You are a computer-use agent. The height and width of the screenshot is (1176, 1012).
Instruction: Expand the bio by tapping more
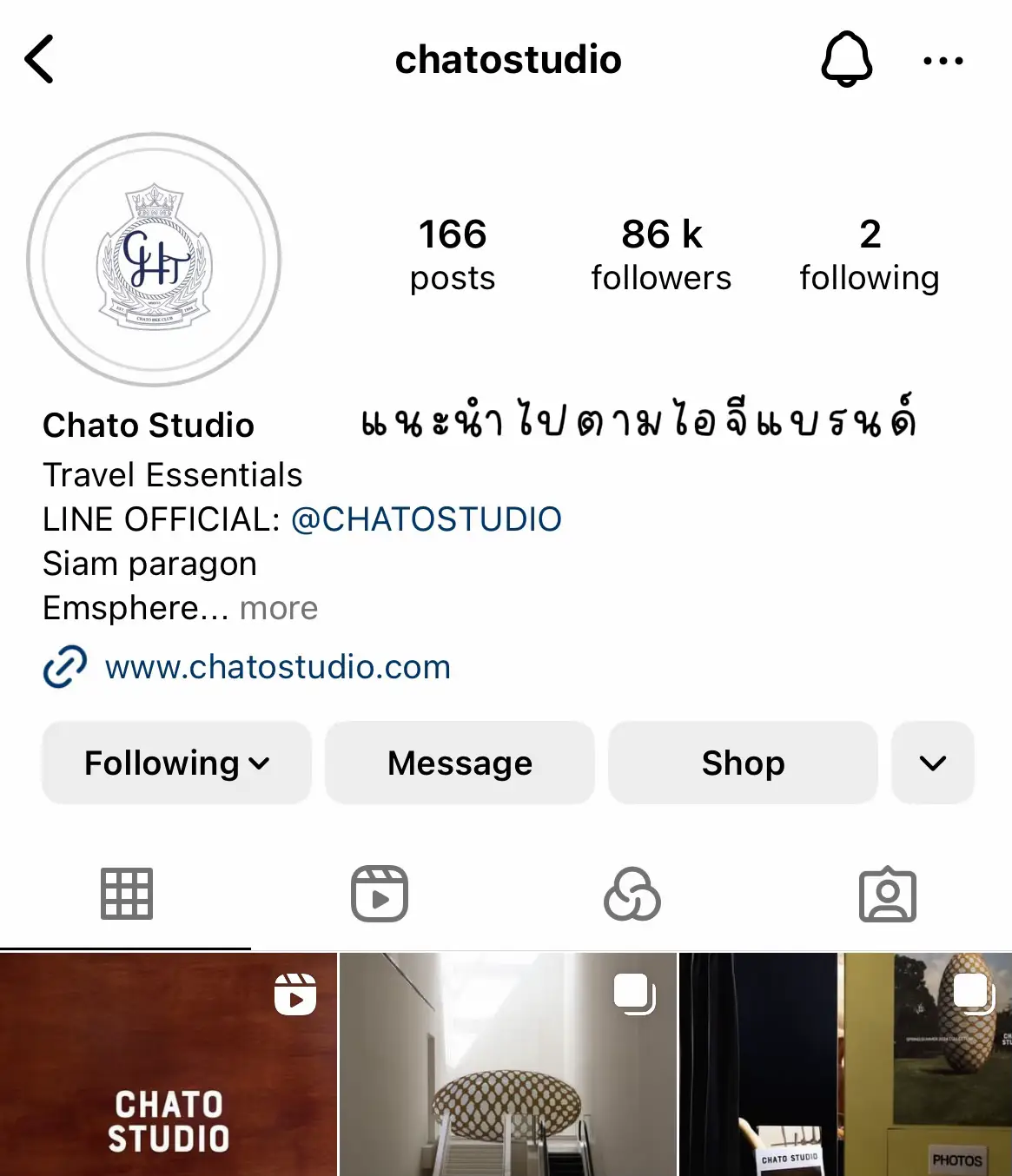pyautogui.click(x=278, y=608)
